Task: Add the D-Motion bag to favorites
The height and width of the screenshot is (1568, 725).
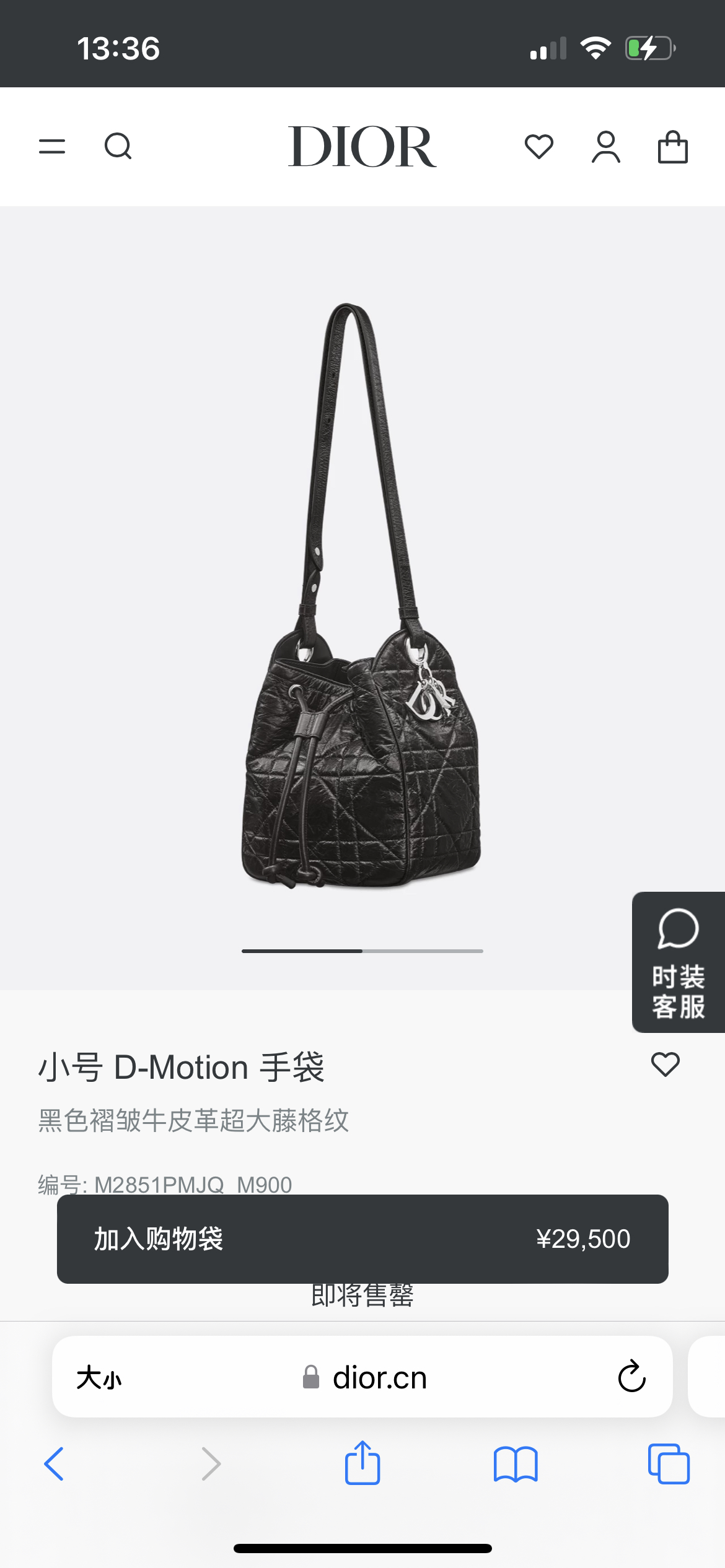Action: point(665,1065)
